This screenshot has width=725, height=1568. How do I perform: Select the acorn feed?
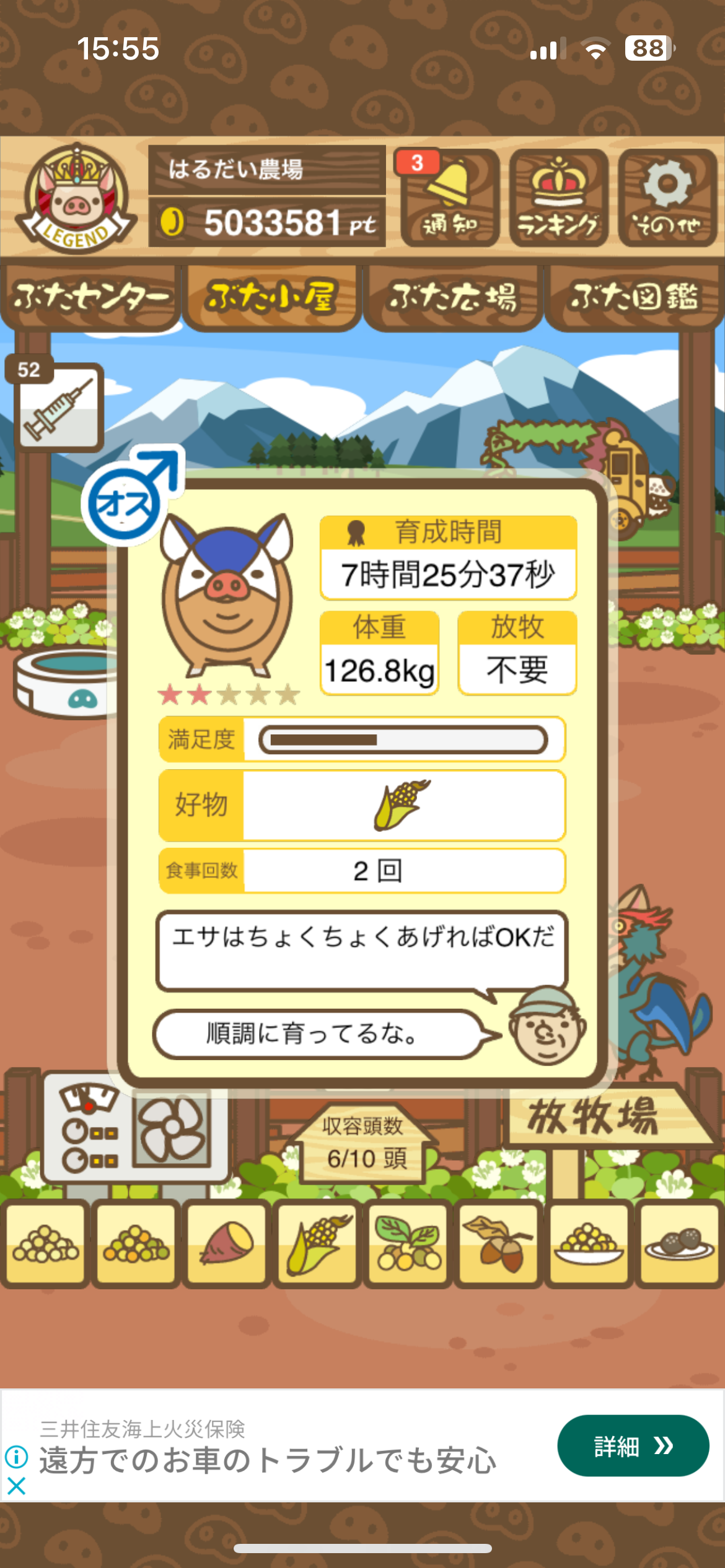point(498,1244)
